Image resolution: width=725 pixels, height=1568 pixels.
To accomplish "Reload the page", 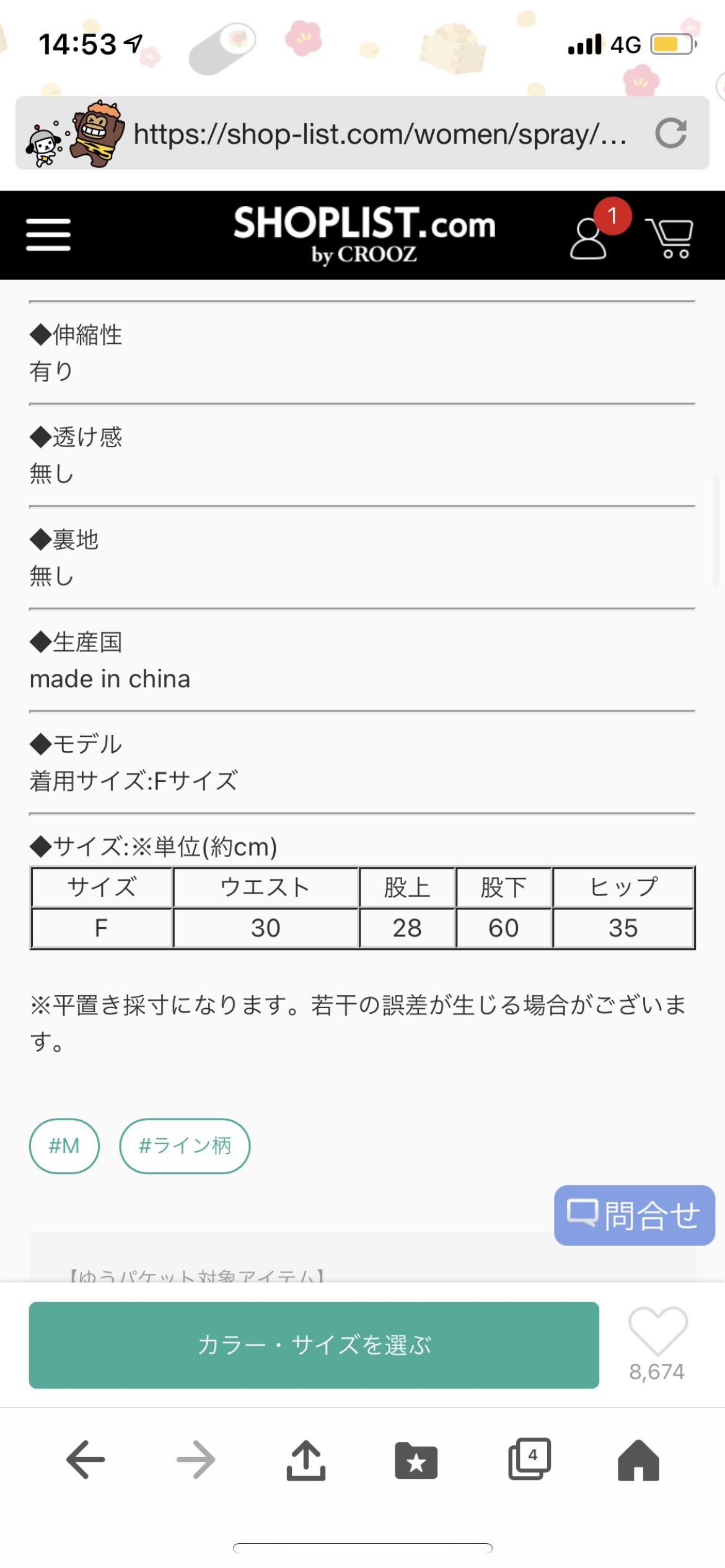I will (x=671, y=133).
